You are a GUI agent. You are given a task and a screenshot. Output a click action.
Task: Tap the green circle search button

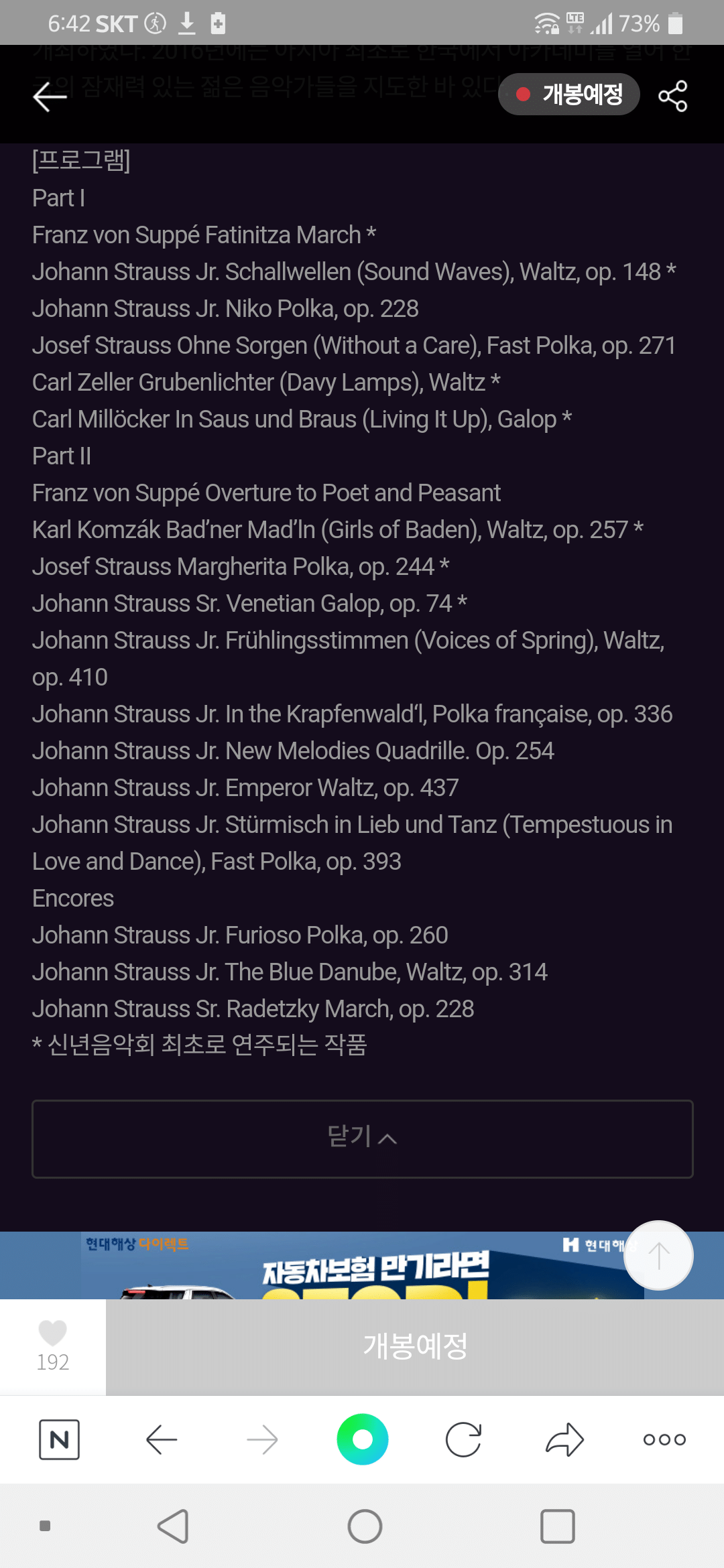click(x=362, y=1439)
